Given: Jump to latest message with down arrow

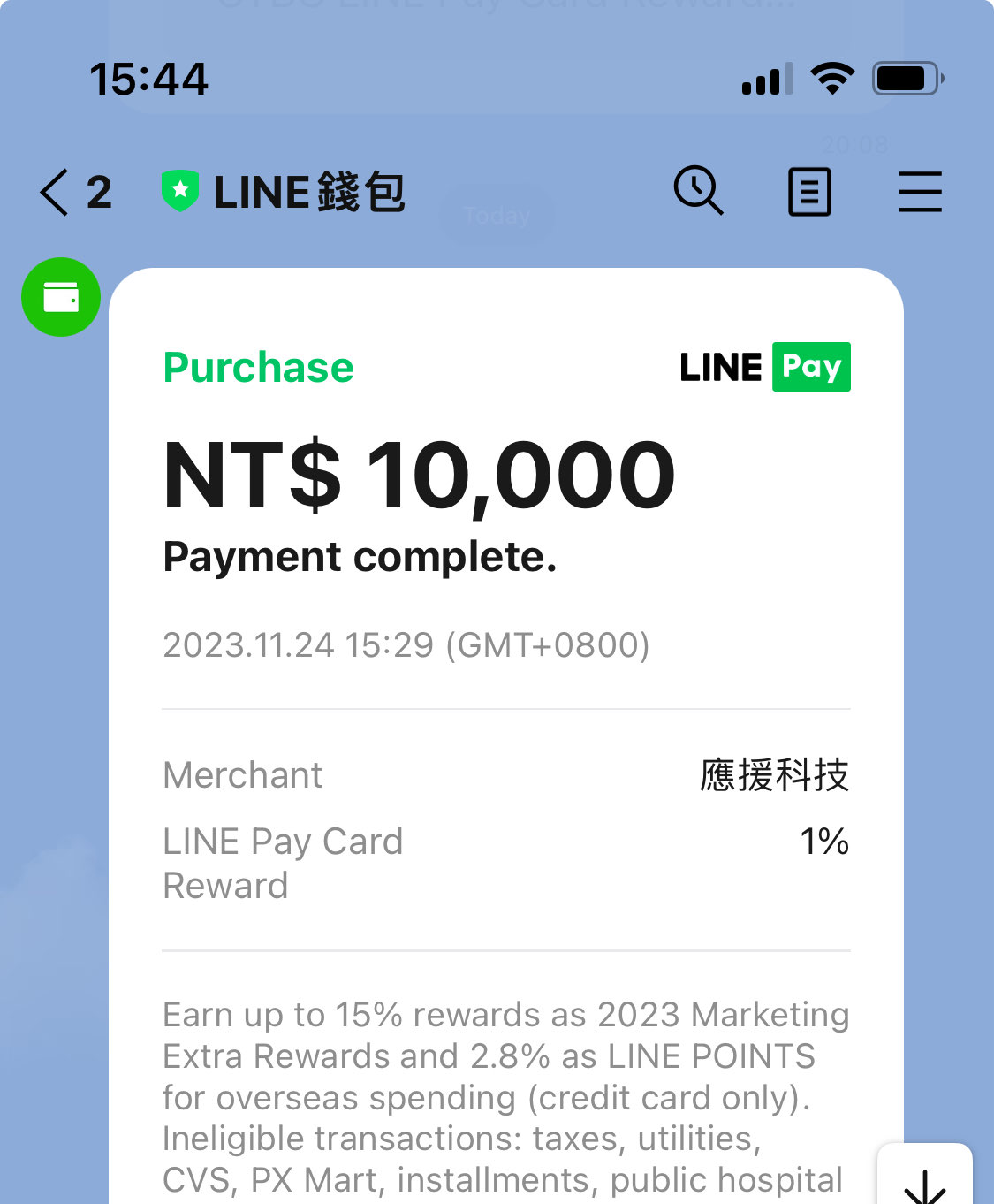Looking at the screenshot, I should [925, 1180].
